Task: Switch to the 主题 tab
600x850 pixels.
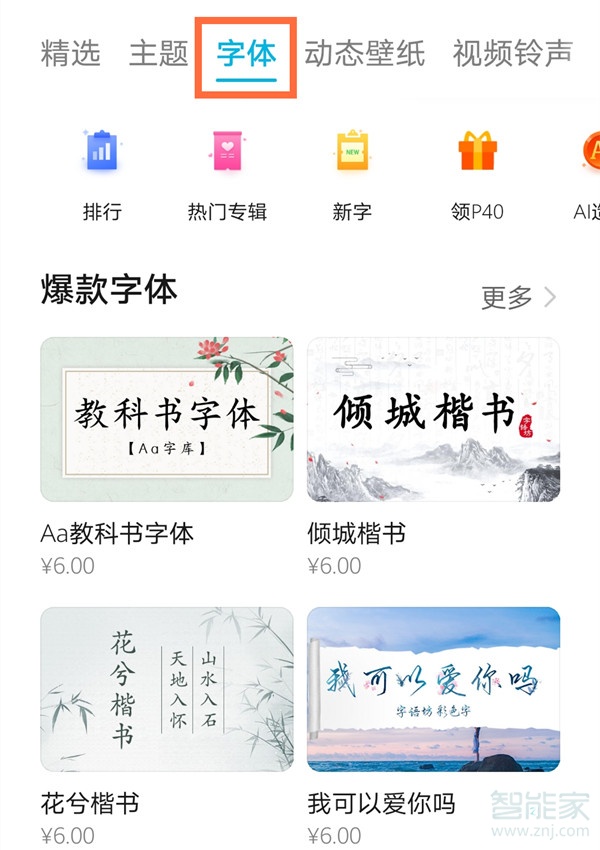Action: [158, 53]
